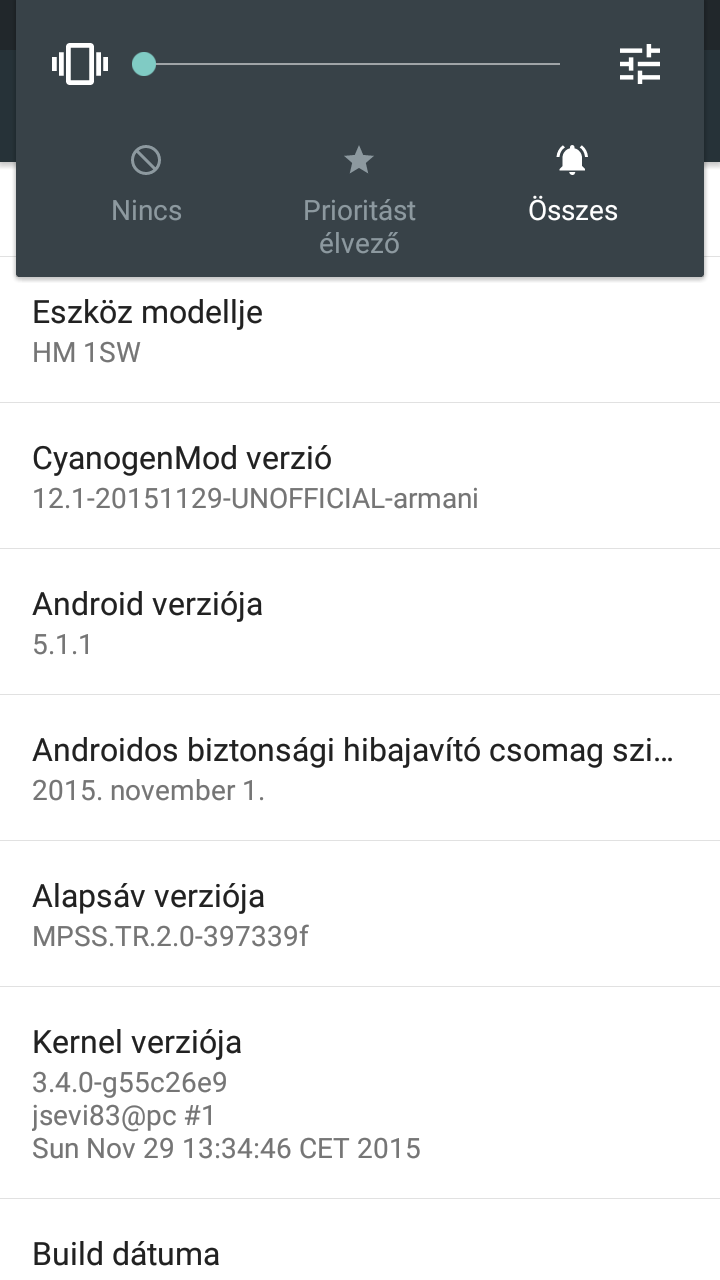Tap the Android verziója row
The height and width of the screenshot is (1280, 720).
(360, 622)
